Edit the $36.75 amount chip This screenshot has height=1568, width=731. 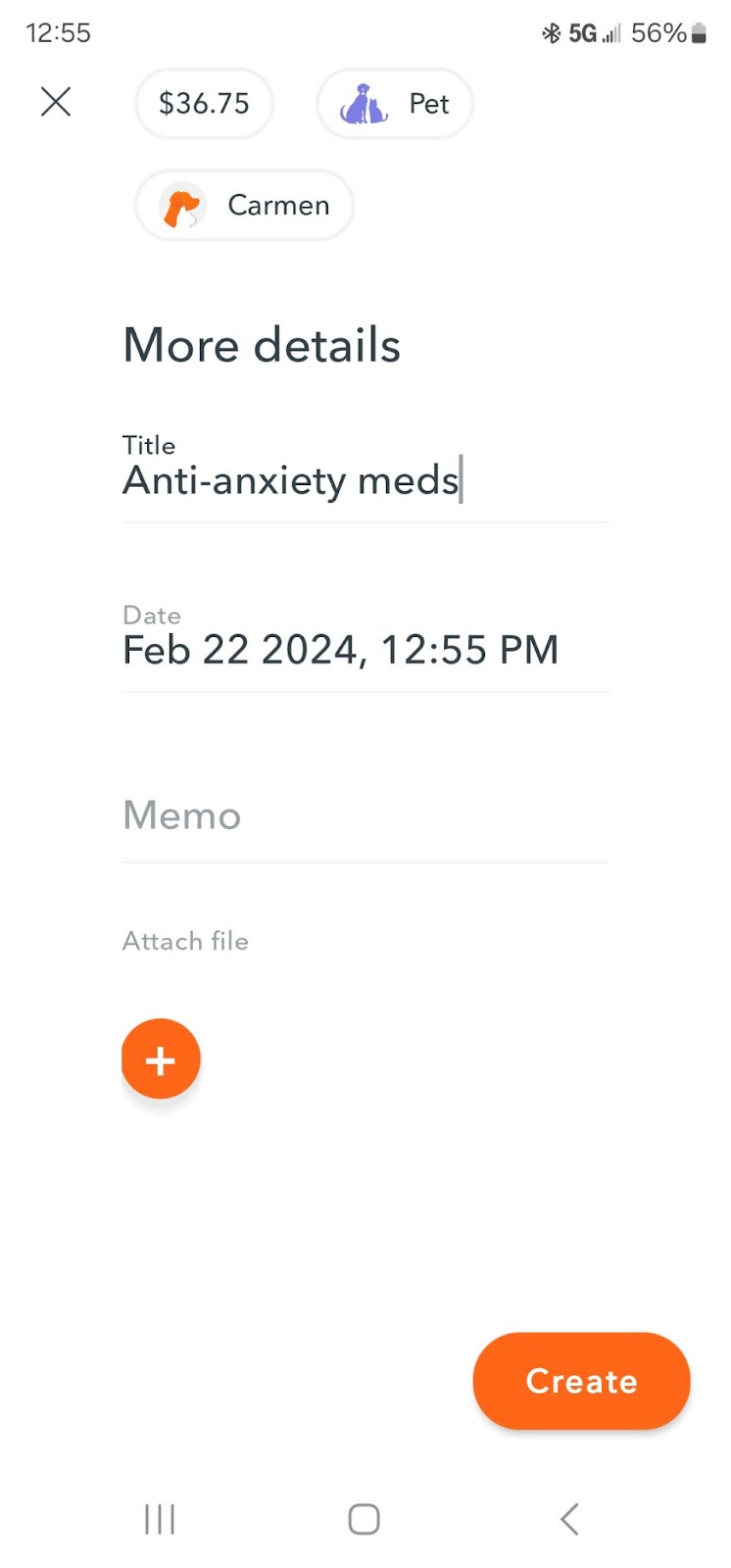pyautogui.click(x=204, y=104)
